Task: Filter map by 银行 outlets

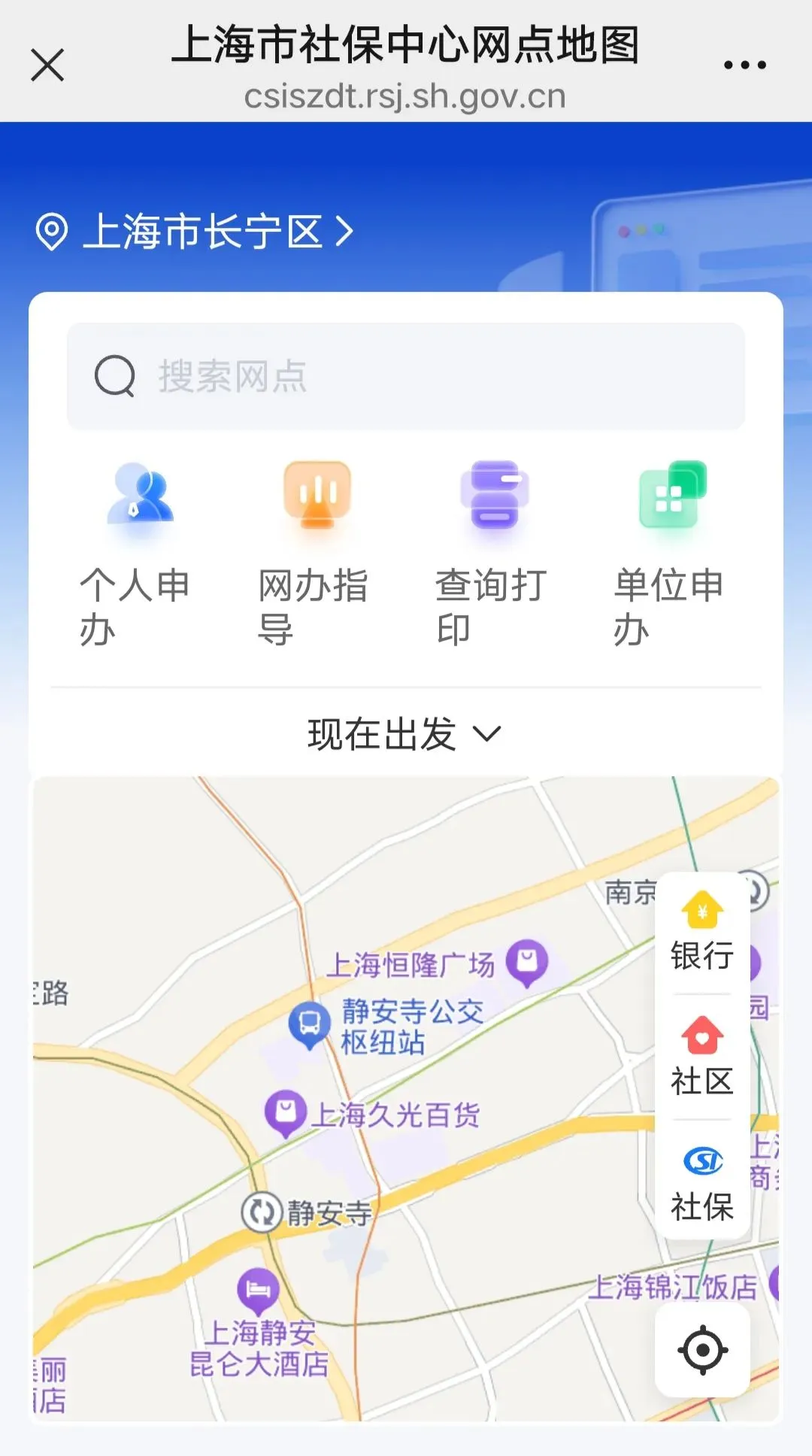Action: coord(702,933)
